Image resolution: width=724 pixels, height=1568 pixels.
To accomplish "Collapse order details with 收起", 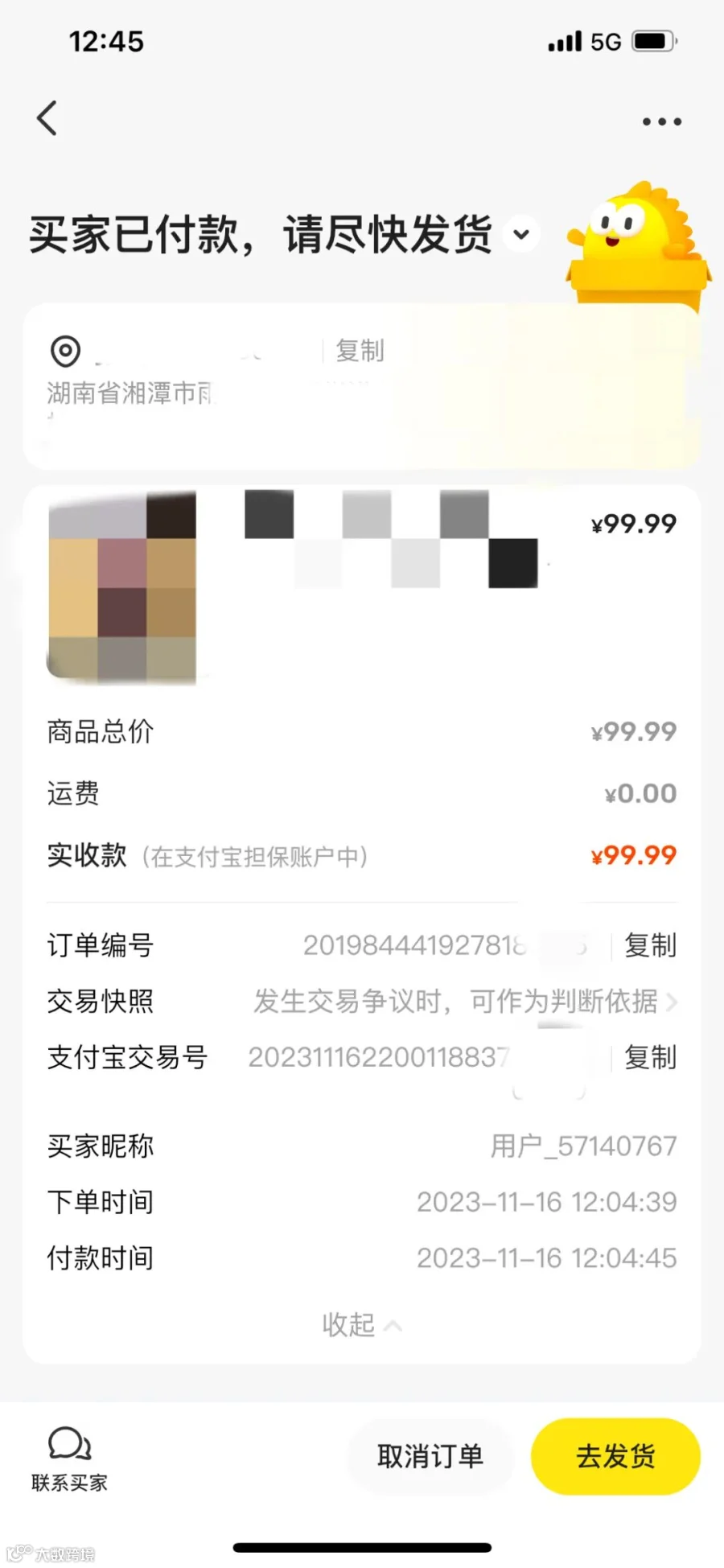I will tap(361, 1324).
